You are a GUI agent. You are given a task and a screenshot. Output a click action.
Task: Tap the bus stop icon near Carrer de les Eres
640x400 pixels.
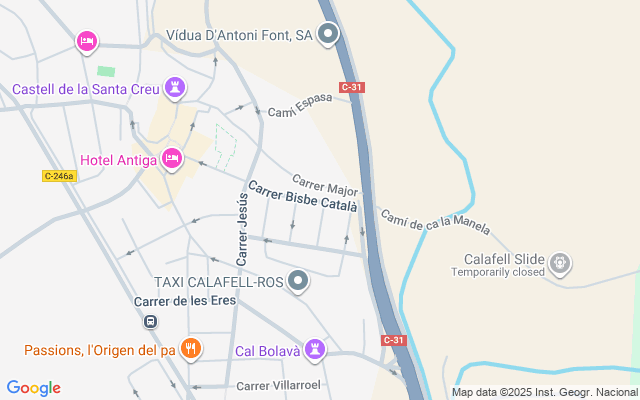coord(150,322)
